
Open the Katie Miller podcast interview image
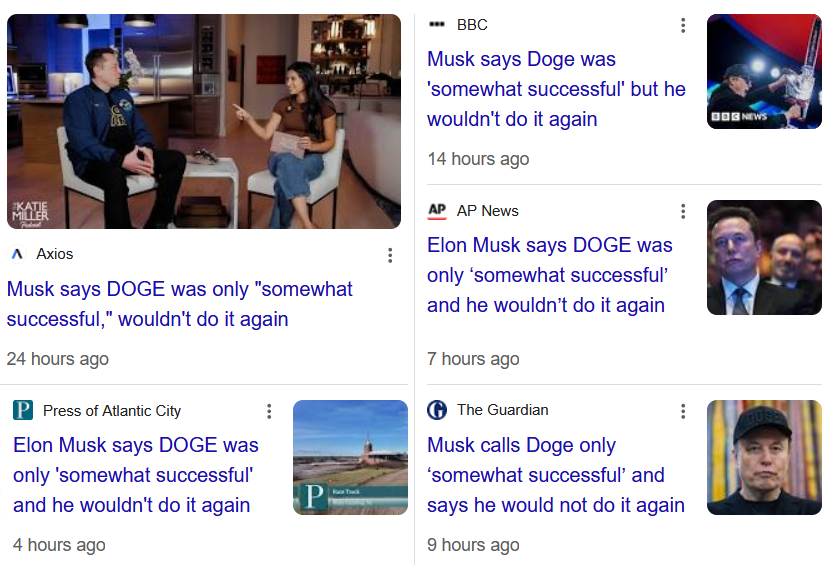pos(204,121)
